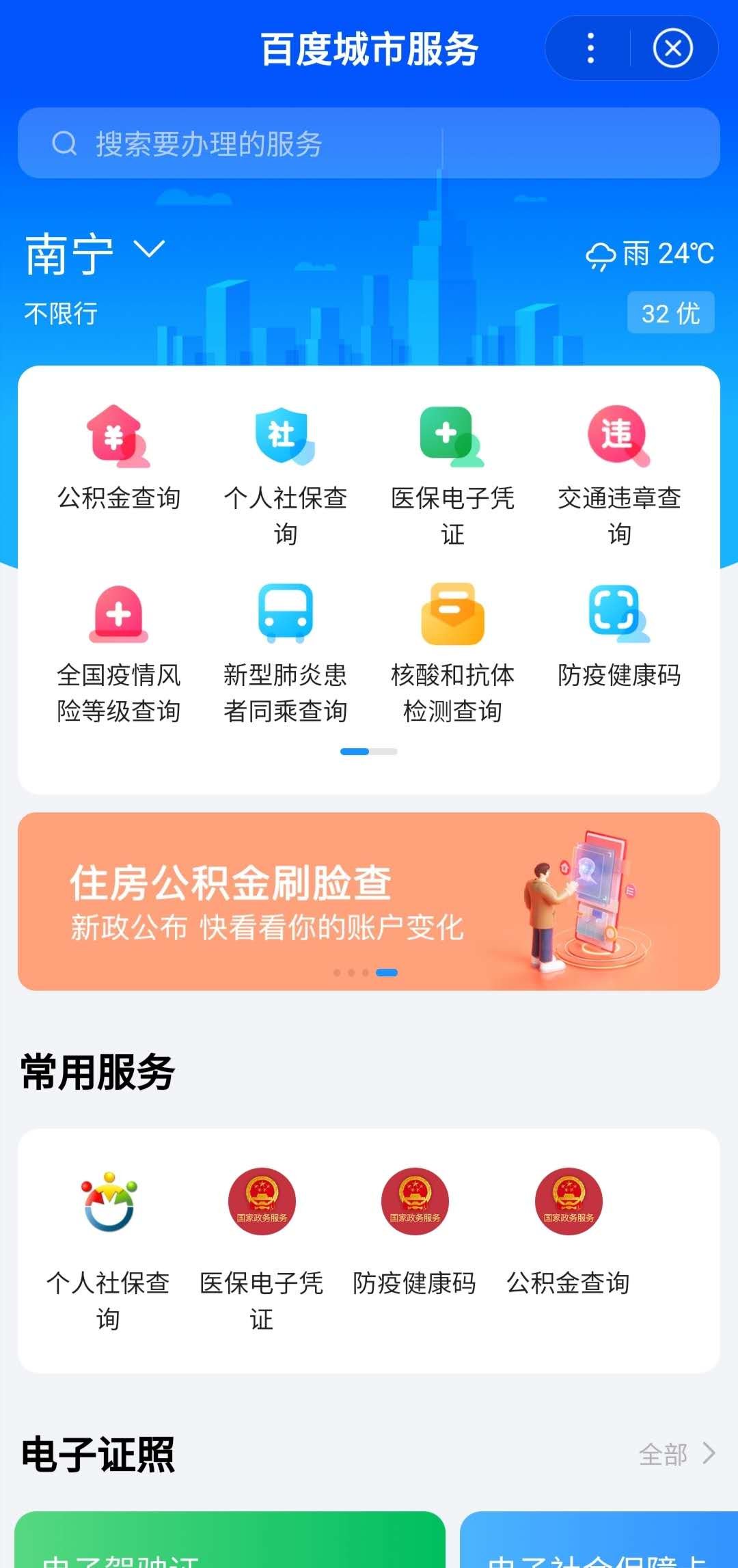Screen dimensions: 738x1568
Task: Open 防疫健康码 under 常用服务
Action: (x=415, y=1230)
